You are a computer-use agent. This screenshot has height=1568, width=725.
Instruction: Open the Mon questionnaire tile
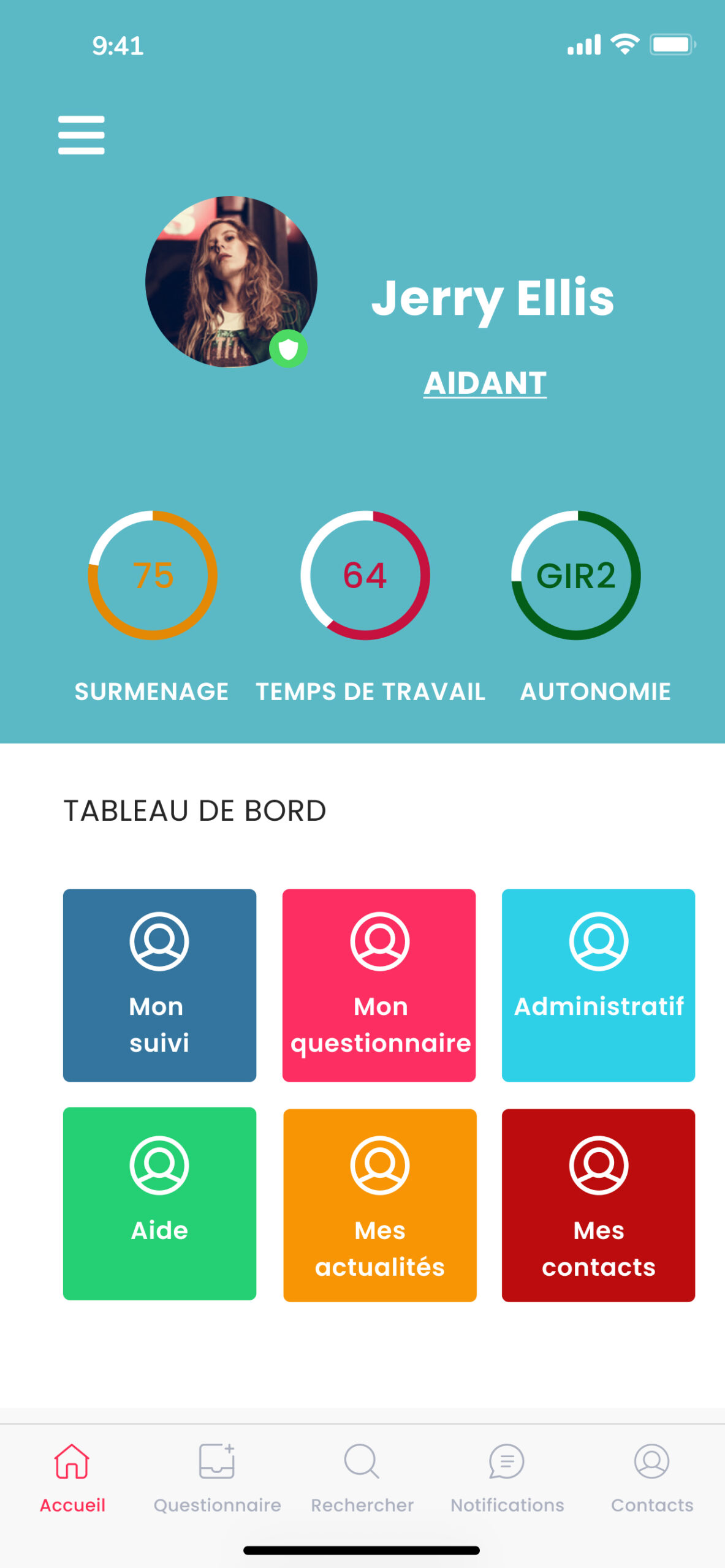(x=379, y=985)
